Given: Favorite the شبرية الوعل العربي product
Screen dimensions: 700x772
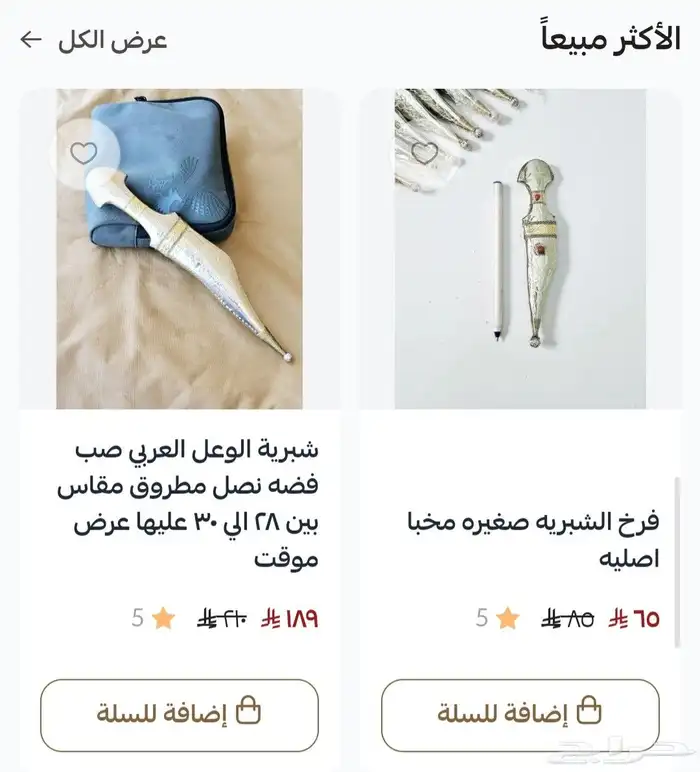Looking at the screenshot, I should point(84,153).
